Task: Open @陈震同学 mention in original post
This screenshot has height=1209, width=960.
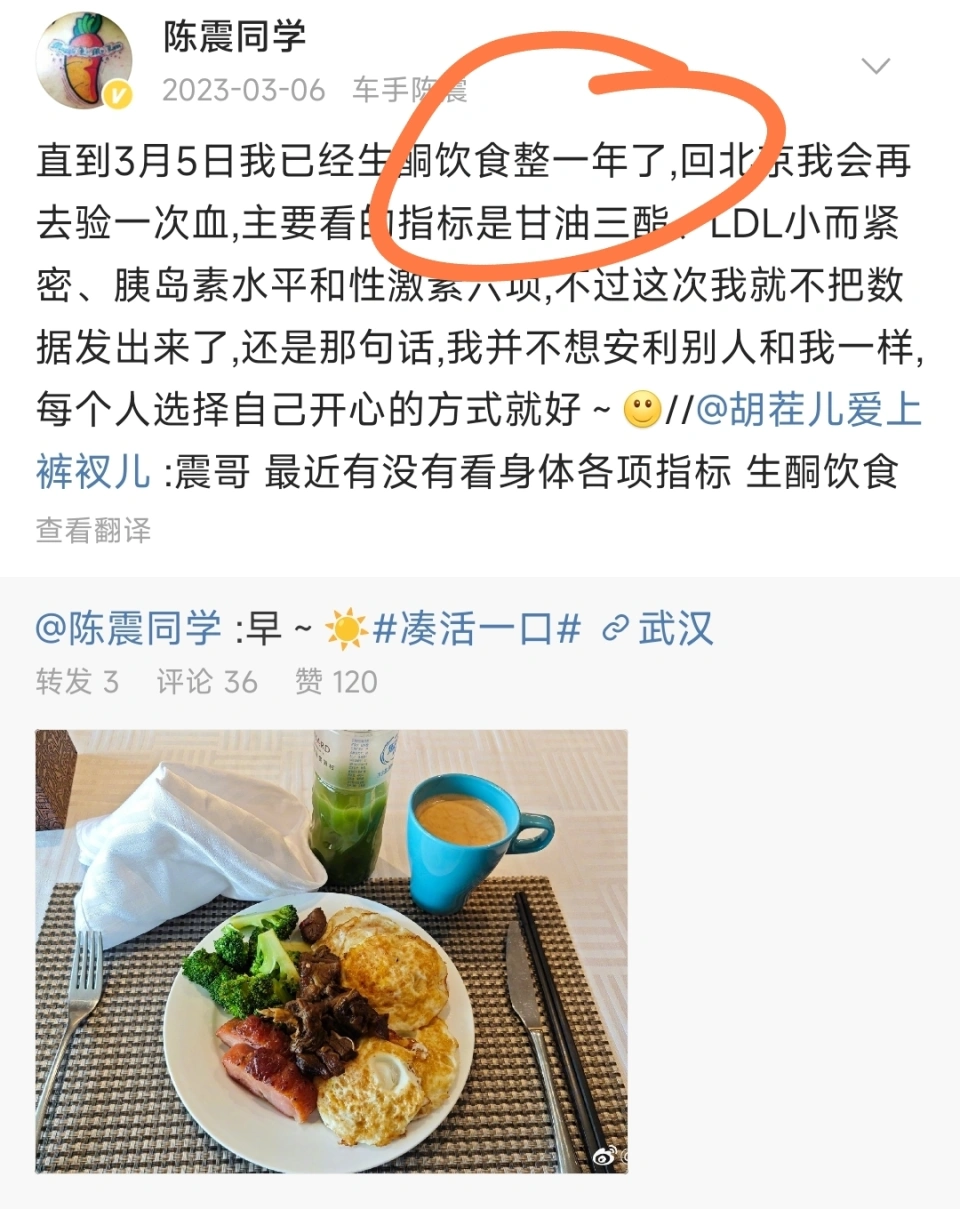Action: point(128,629)
